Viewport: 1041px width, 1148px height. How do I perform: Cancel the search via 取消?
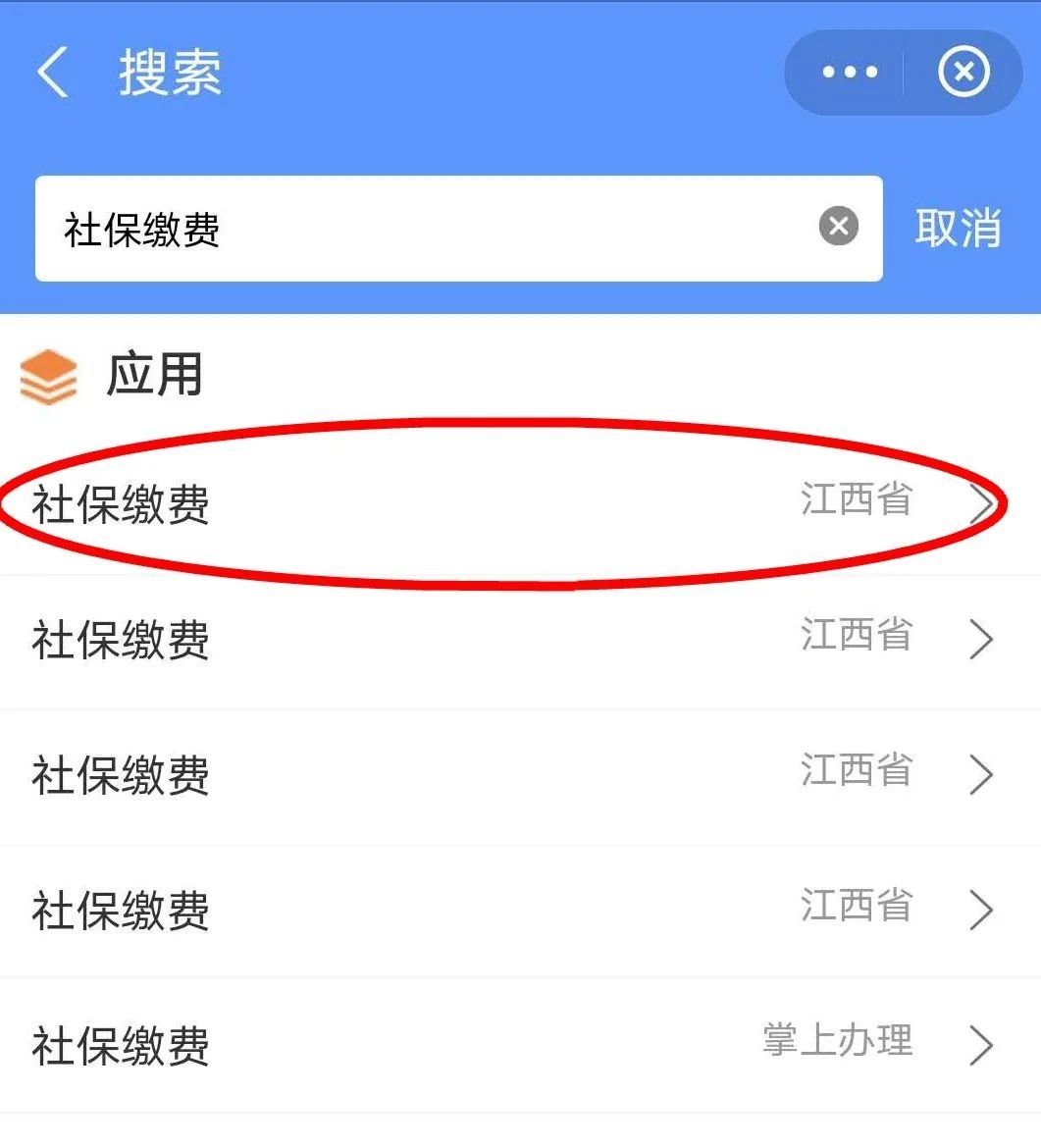(958, 229)
